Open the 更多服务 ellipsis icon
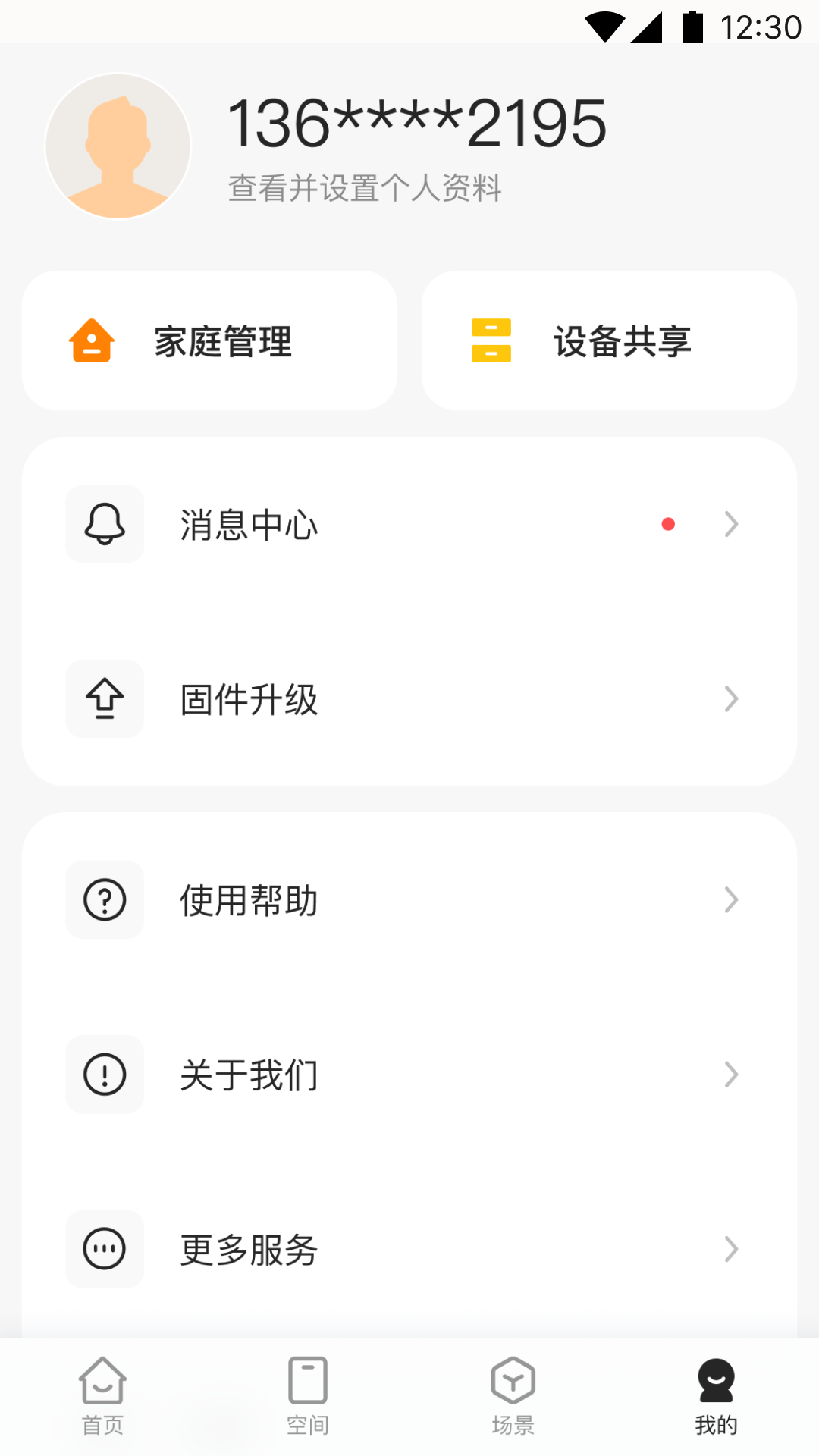819x1456 pixels. click(x=105, y=1250)
